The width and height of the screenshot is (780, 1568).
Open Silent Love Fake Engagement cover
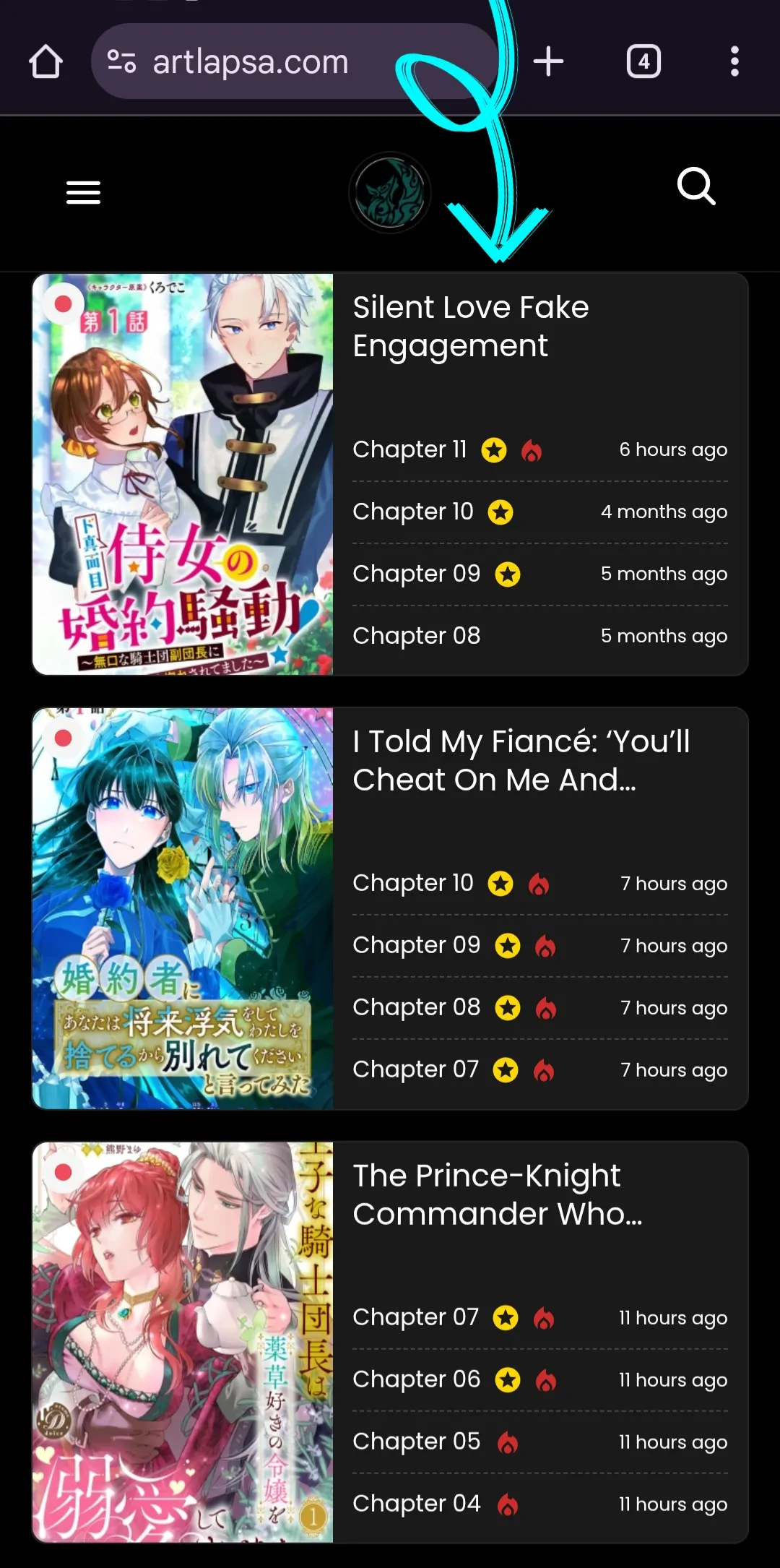click(183, 474)
